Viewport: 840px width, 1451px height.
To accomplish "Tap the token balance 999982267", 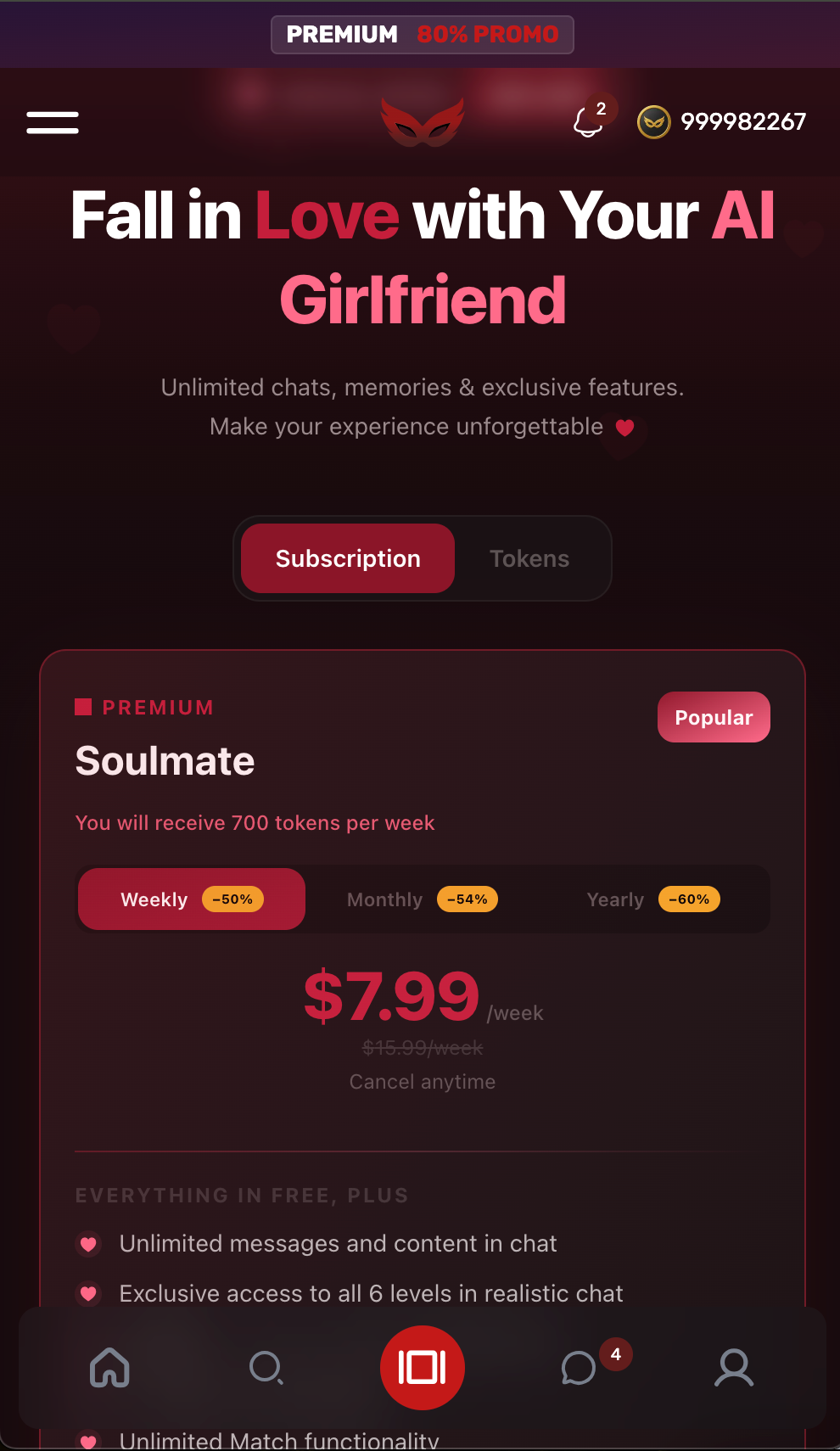I will (723, 122).
